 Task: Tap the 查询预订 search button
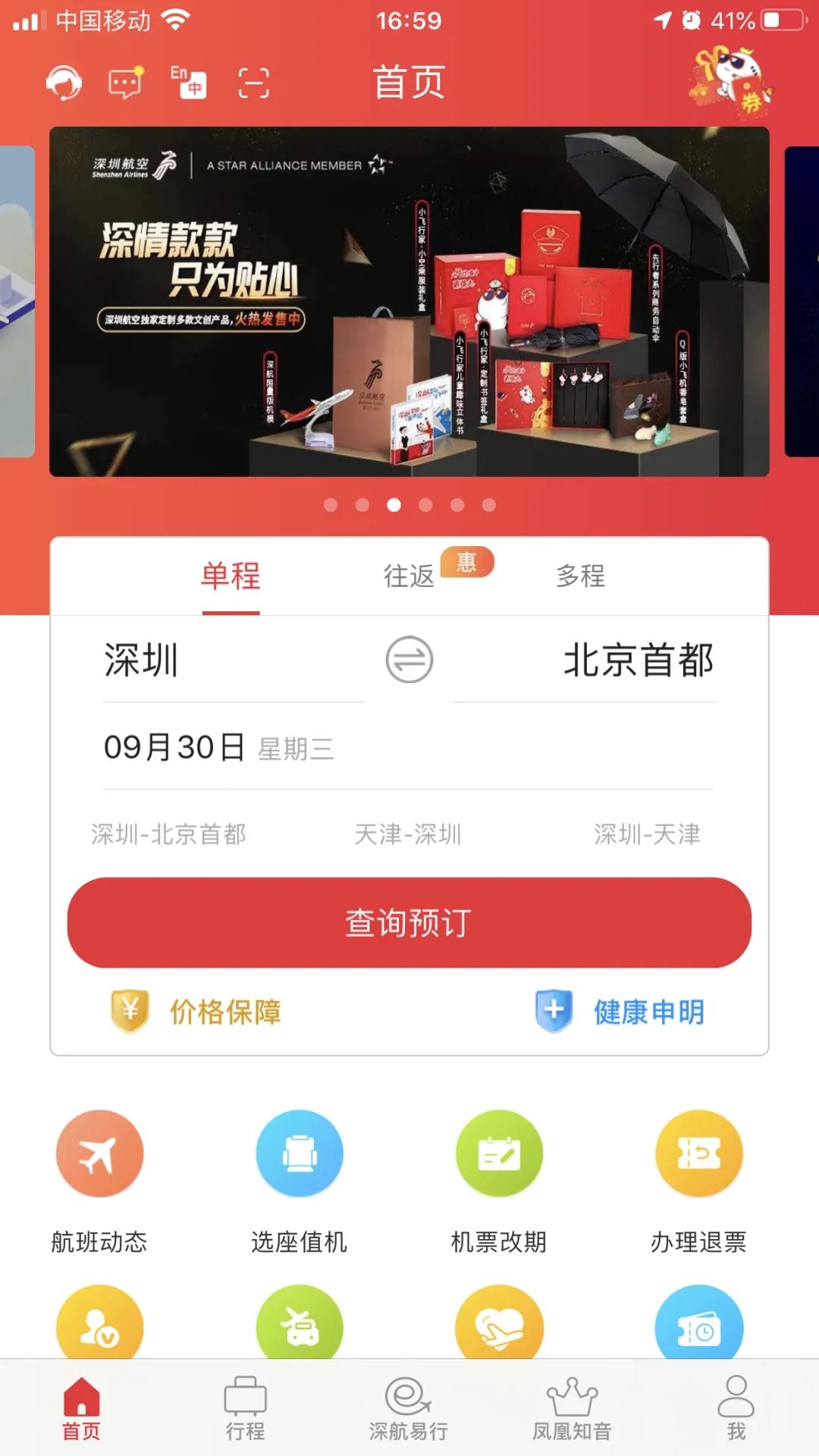pyautogui.click(x=409, y=923)
